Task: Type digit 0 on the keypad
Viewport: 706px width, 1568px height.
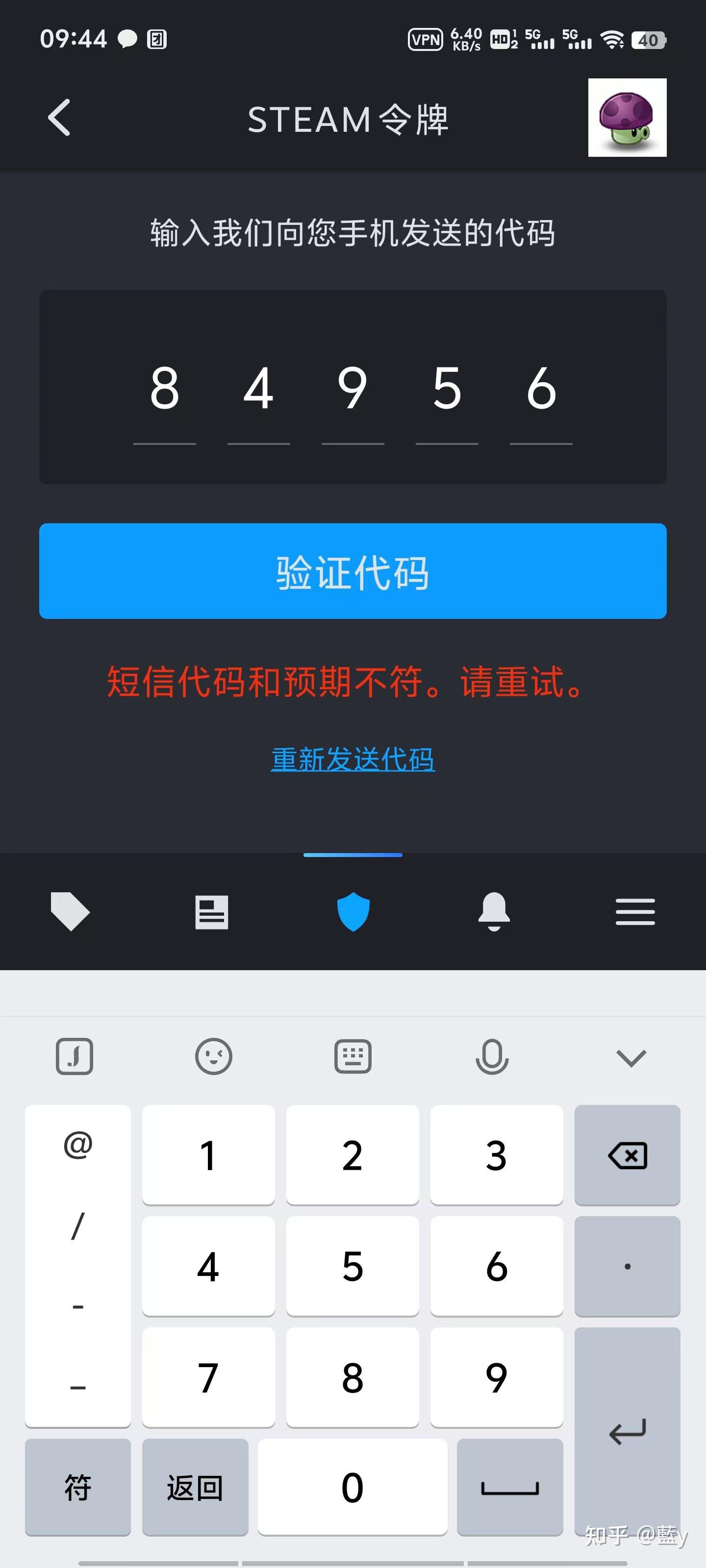Action: [x=352, y=1487]
